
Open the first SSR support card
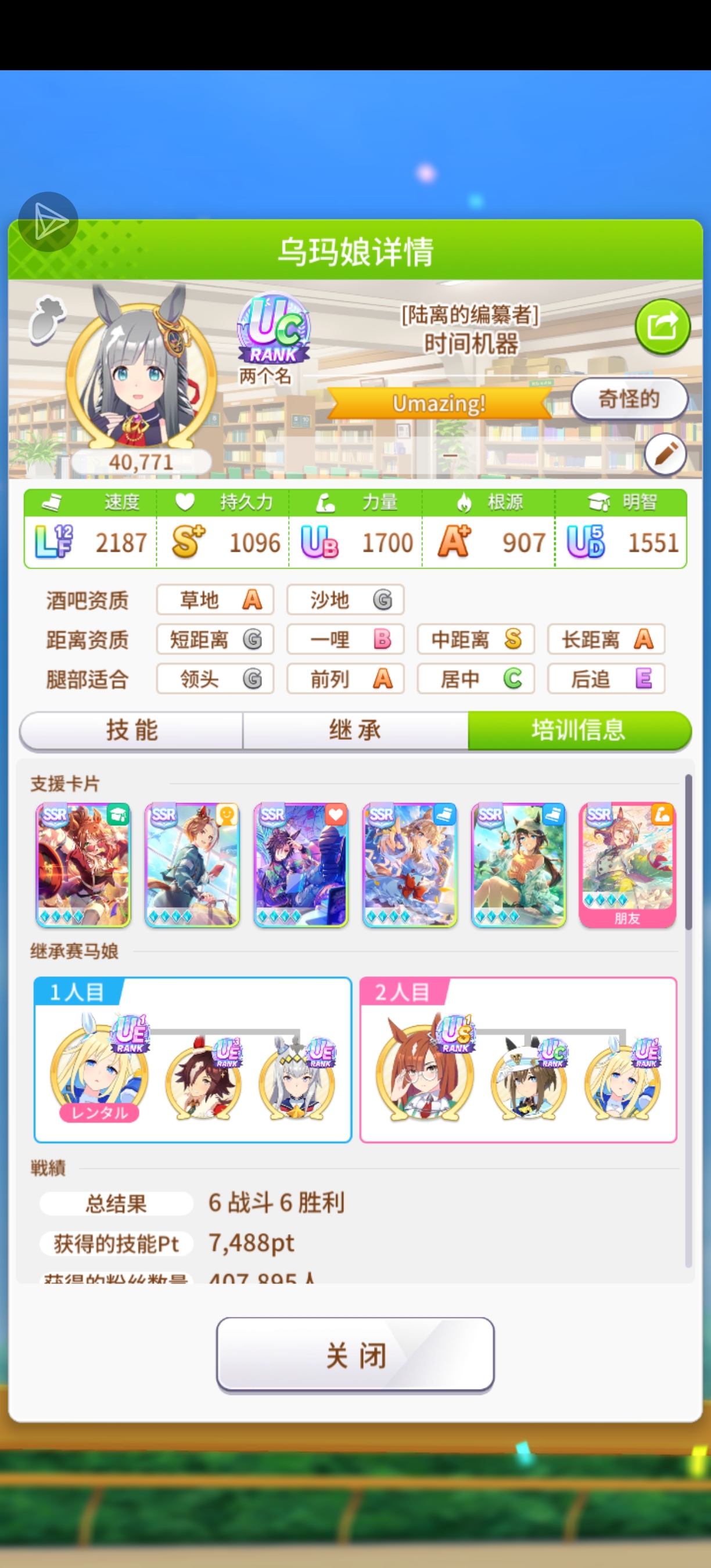(x=84, y=865)
